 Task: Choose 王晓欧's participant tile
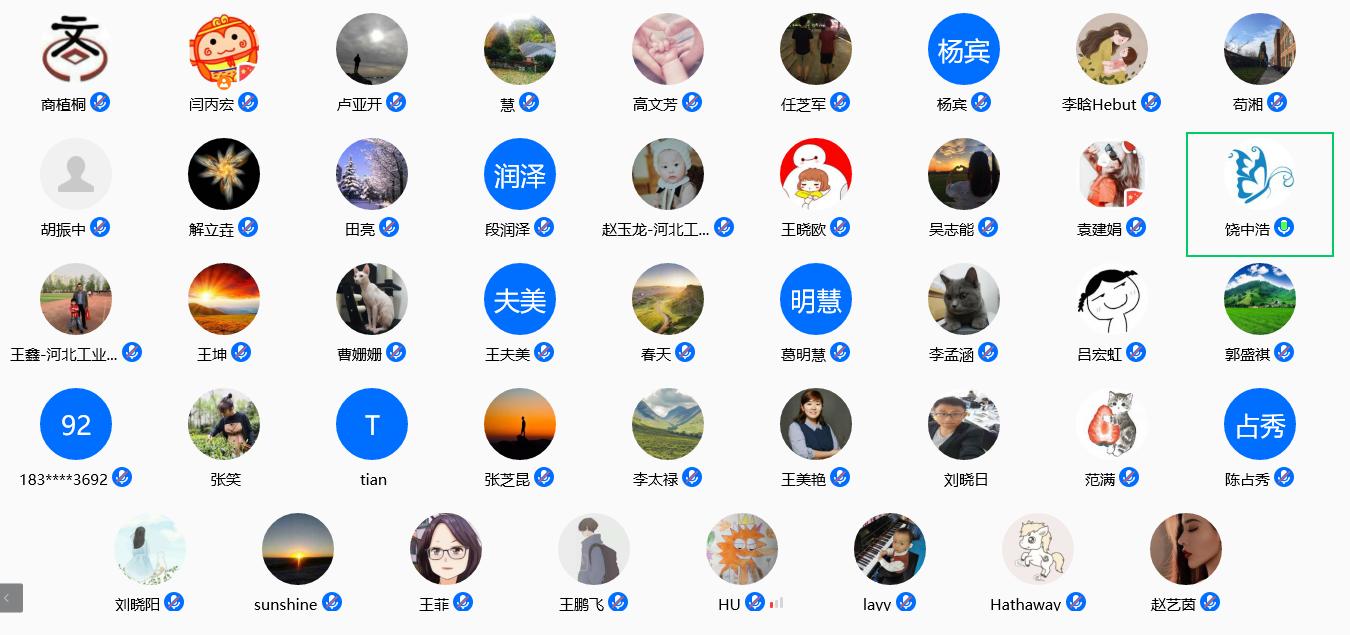(x=816, y=175)
